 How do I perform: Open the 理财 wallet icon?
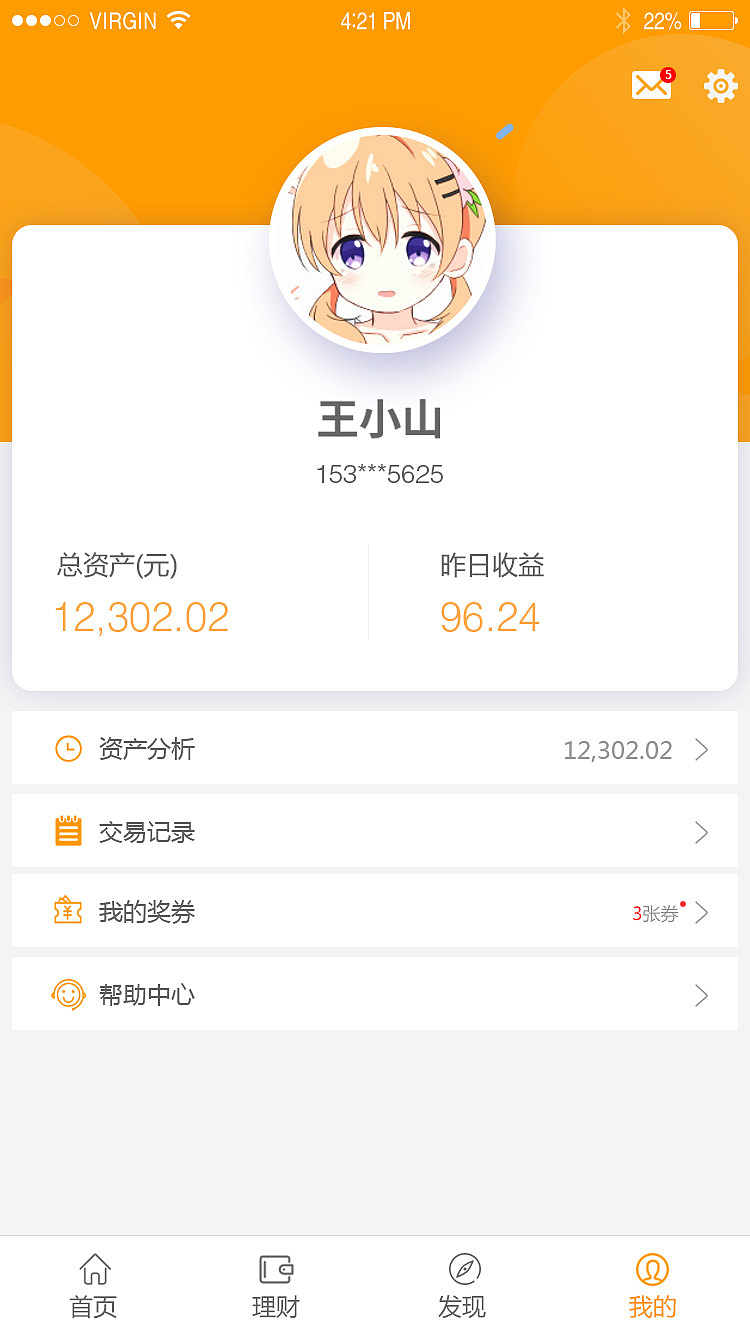(275, 1270)
